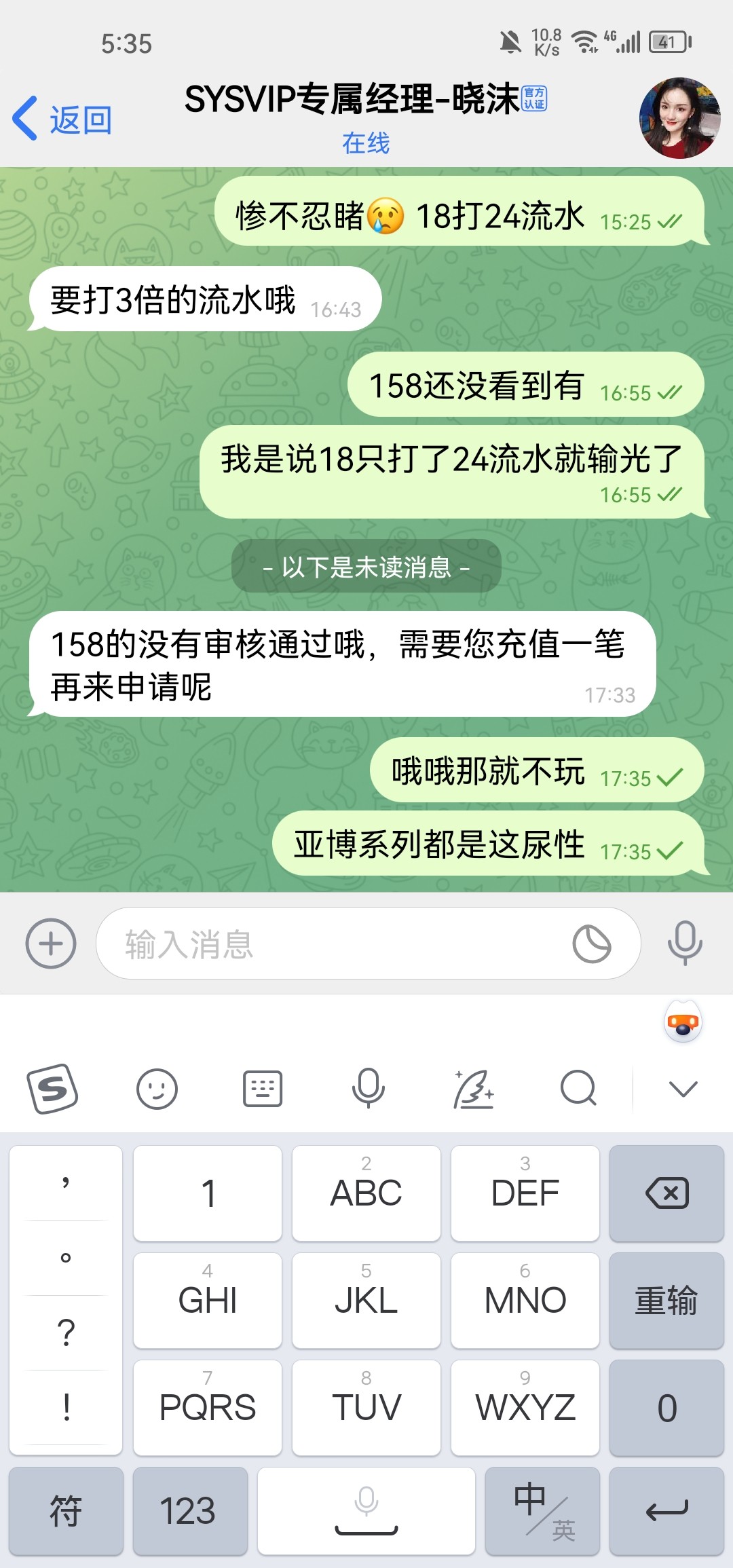Tap the return enter key
This screenshot has width=733, height=1568.
coord(666,1511)
